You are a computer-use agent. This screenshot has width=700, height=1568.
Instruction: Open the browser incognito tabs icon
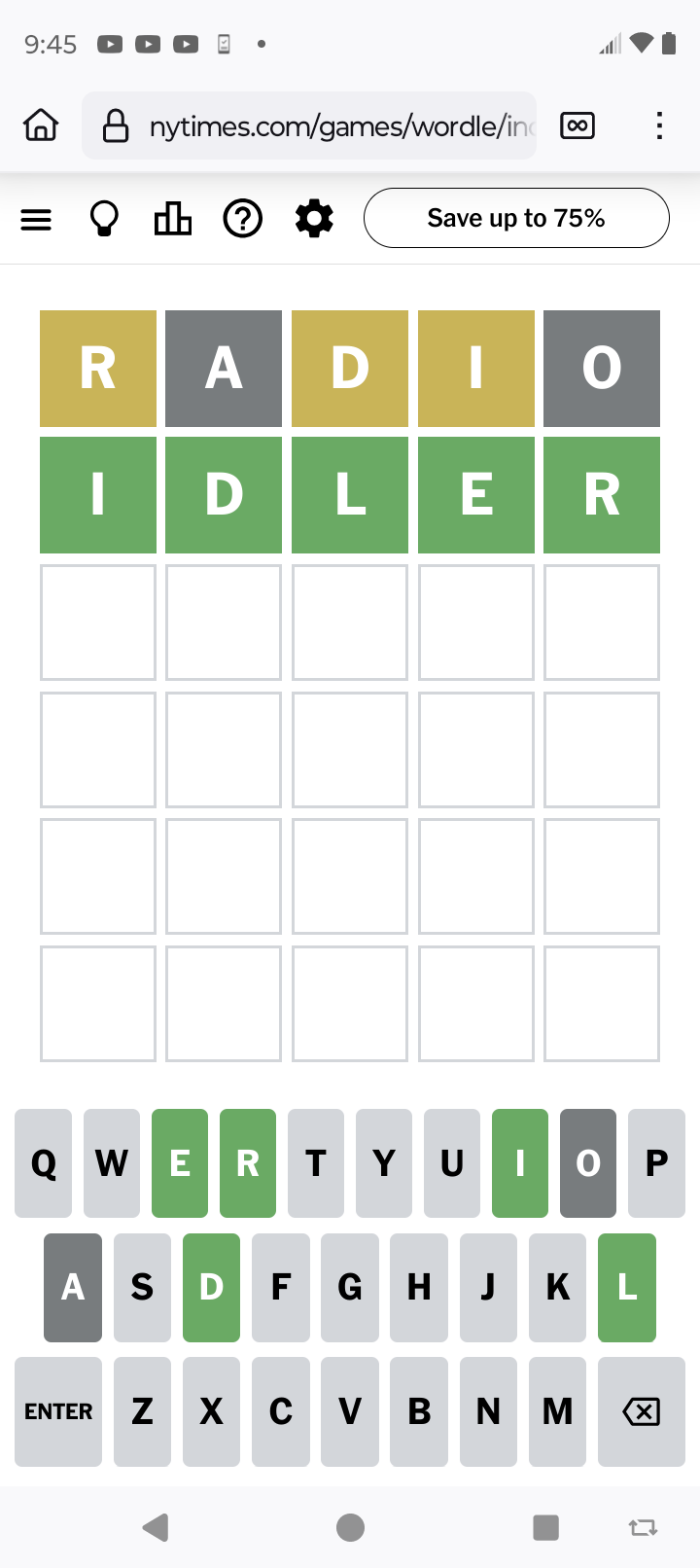coord(577,125)
